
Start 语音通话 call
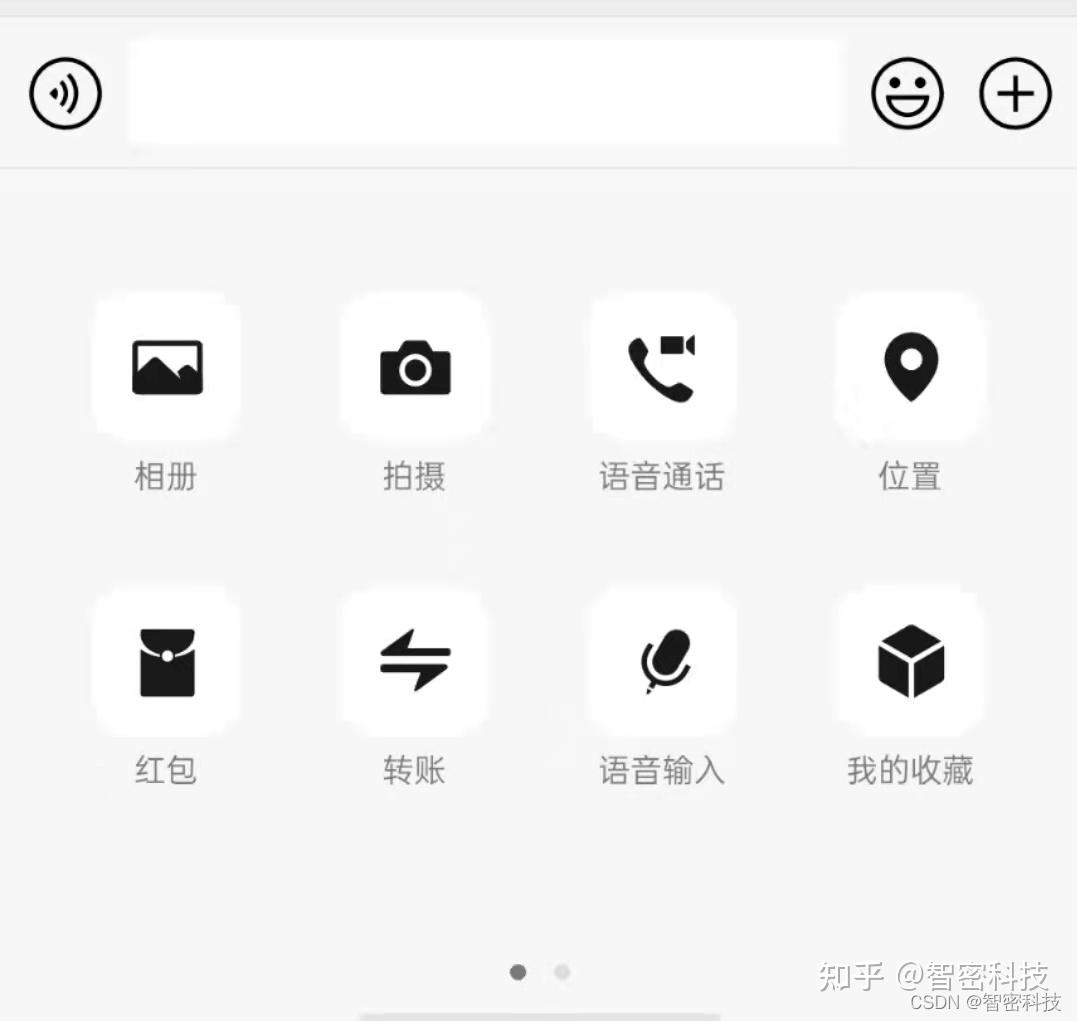662,367
